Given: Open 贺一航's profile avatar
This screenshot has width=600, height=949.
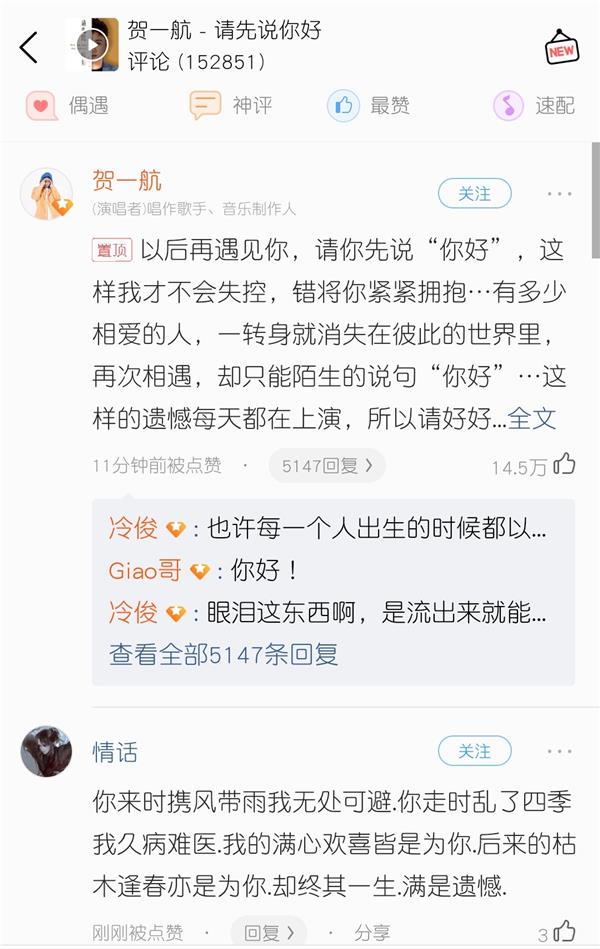Looking at the screenshot, I should 47,194.
